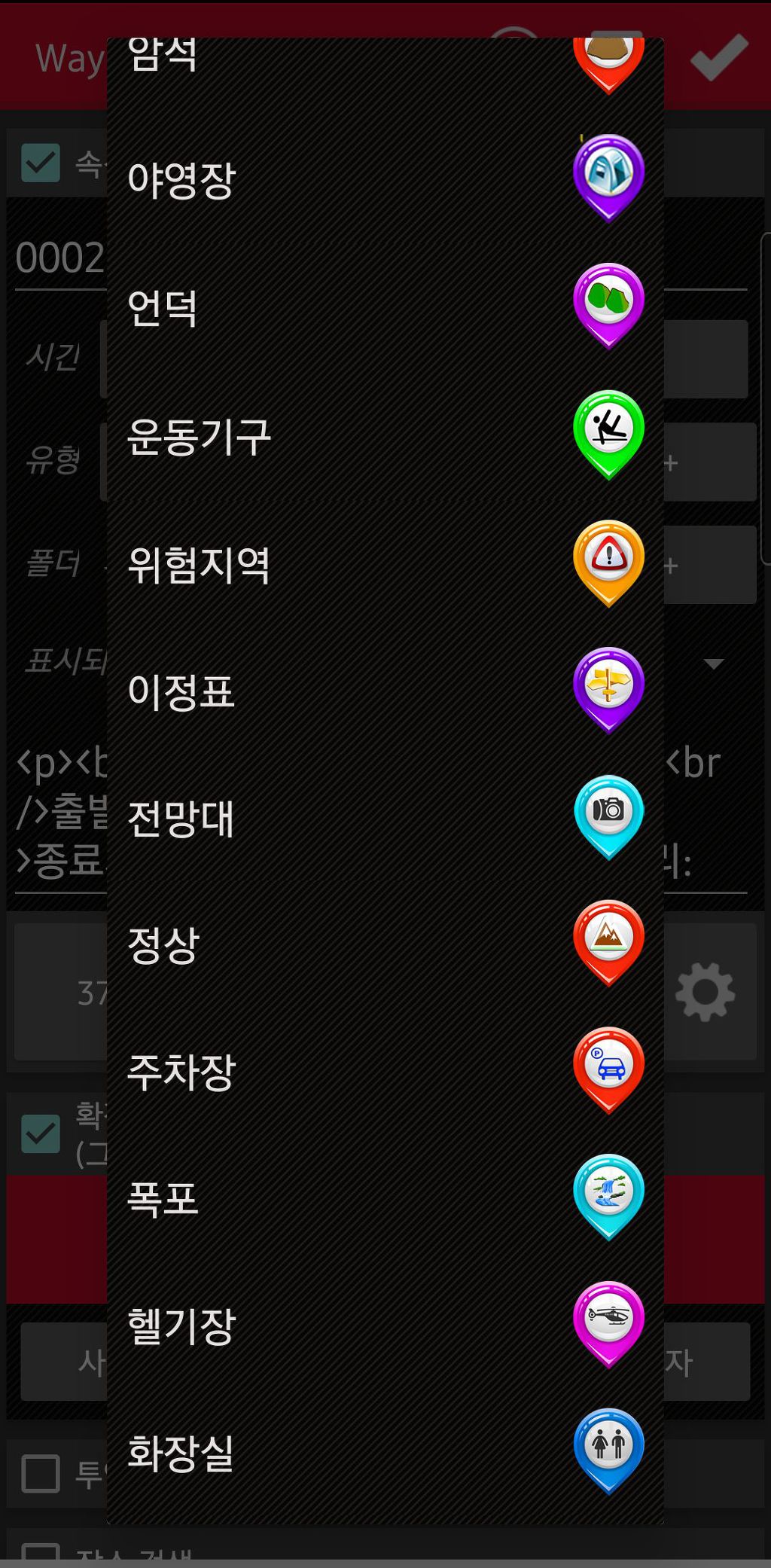The width and height of the screenshot is (771, 1568).
Task: Choose the 위험지역 warning type
Action: pyautogui.click(x=385, y=563)
